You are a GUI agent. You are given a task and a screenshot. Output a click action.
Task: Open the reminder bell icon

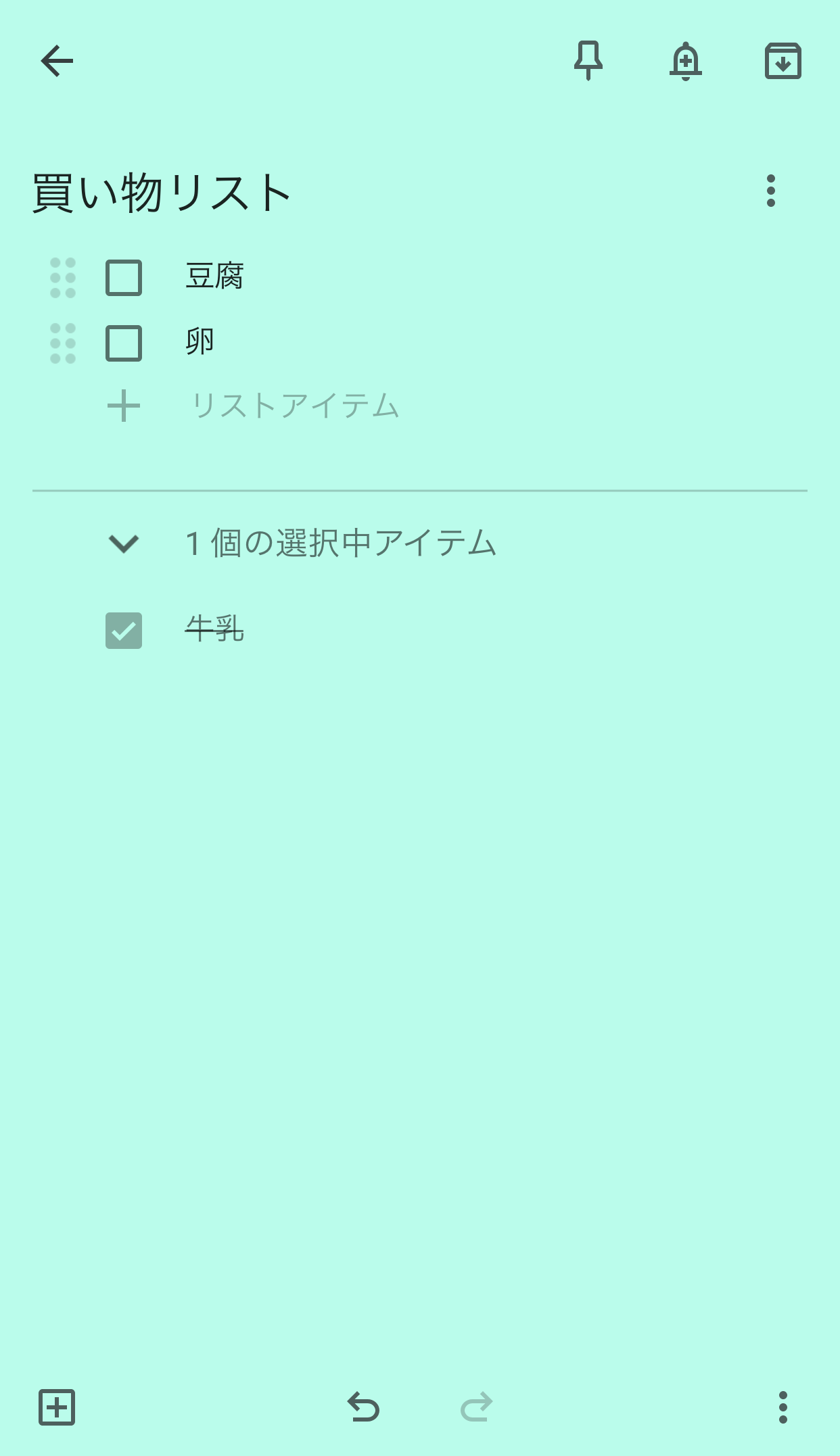point(686,60)
